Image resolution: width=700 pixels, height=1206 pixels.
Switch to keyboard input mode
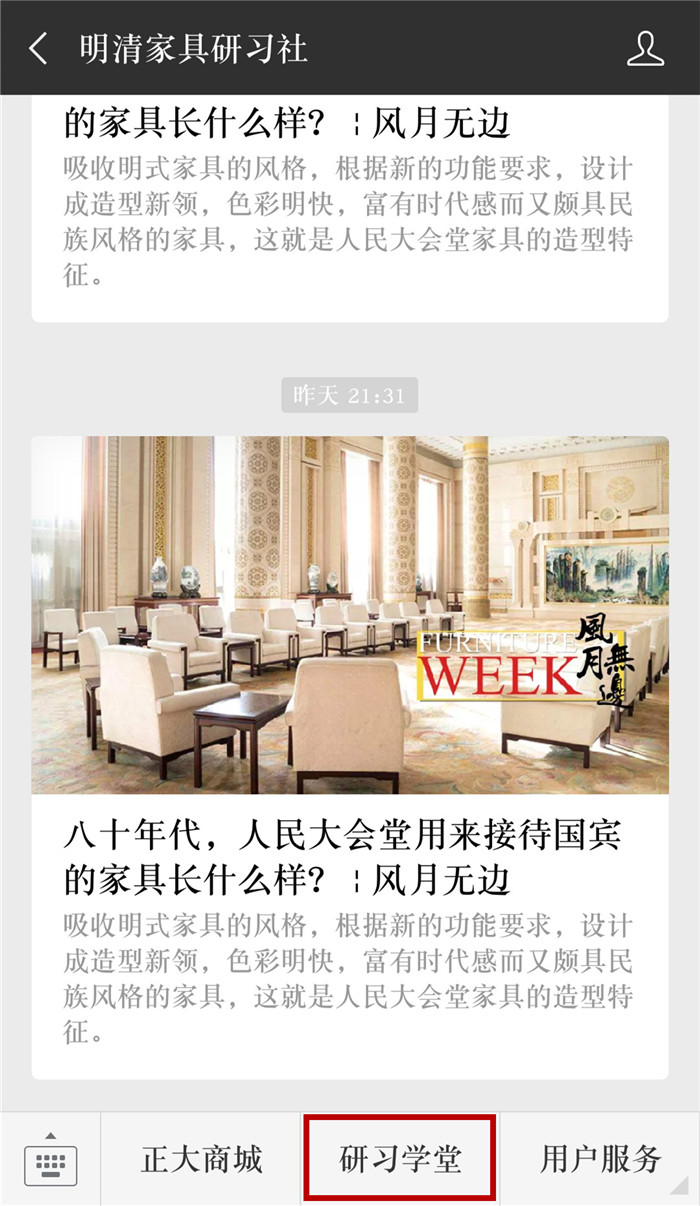point(50,1160)
